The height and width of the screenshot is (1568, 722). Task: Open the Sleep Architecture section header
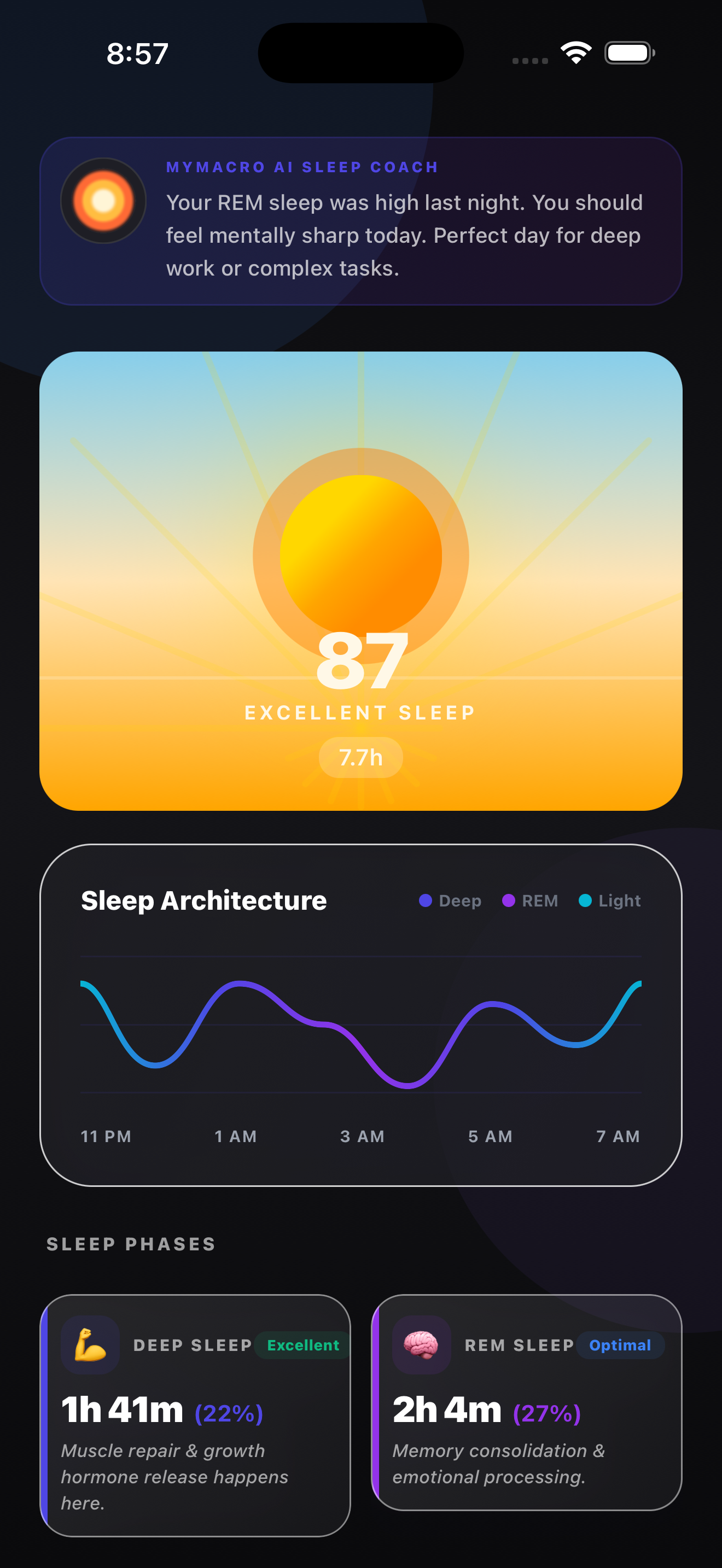[x=205, y=901]
